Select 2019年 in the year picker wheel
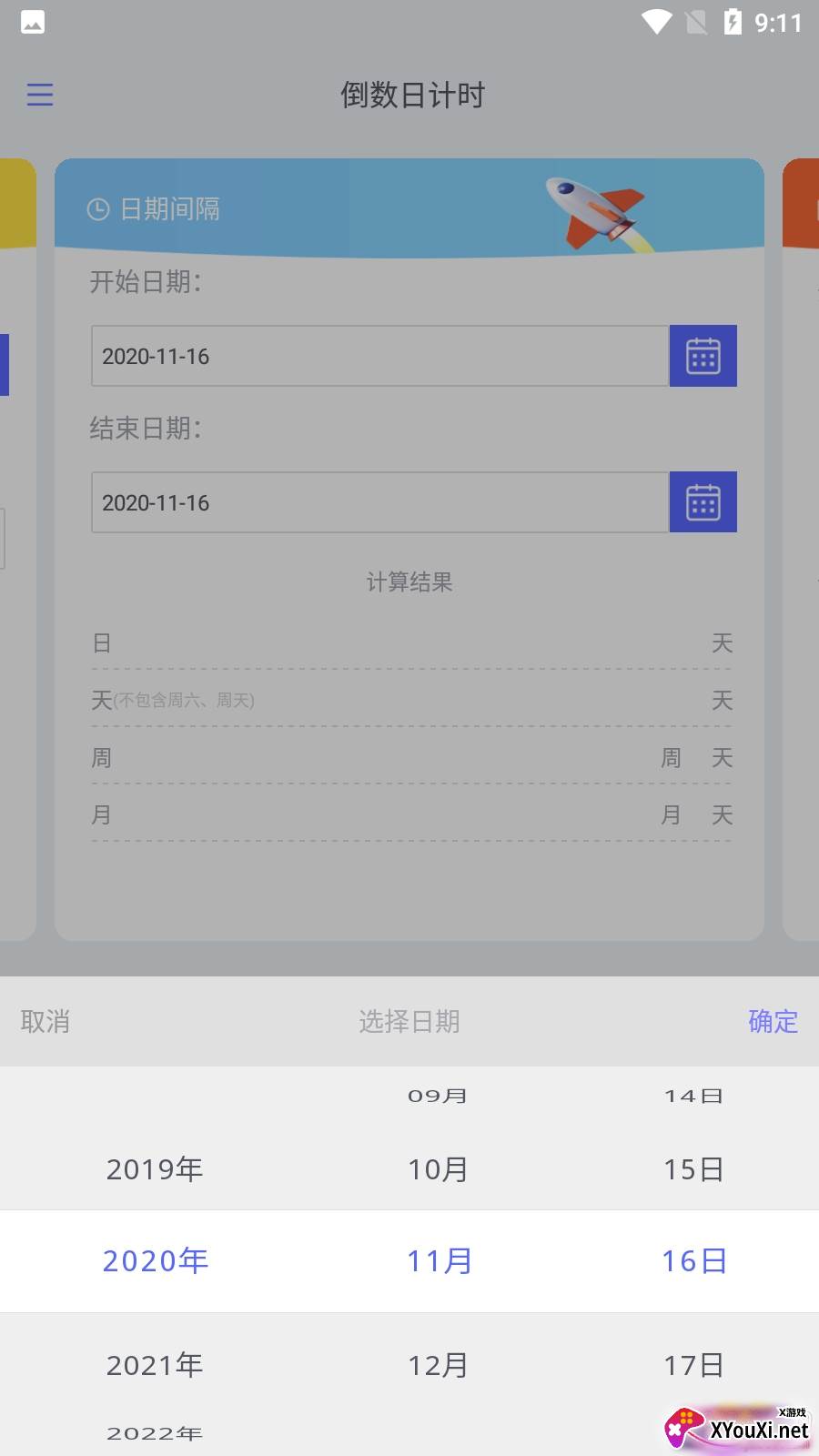Image resolution: width=819 pixels, height=1456 pixels. [154, 1169]
